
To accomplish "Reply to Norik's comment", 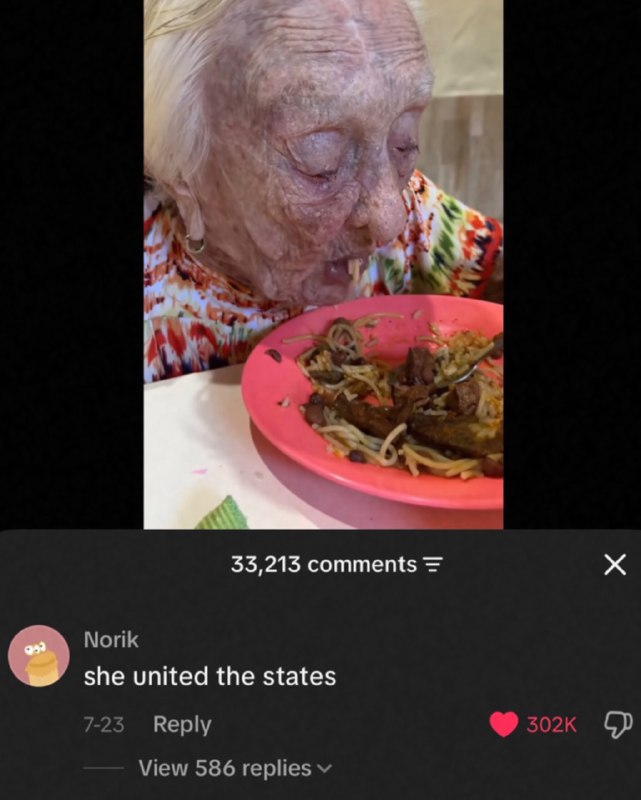I will pos(182,724).
